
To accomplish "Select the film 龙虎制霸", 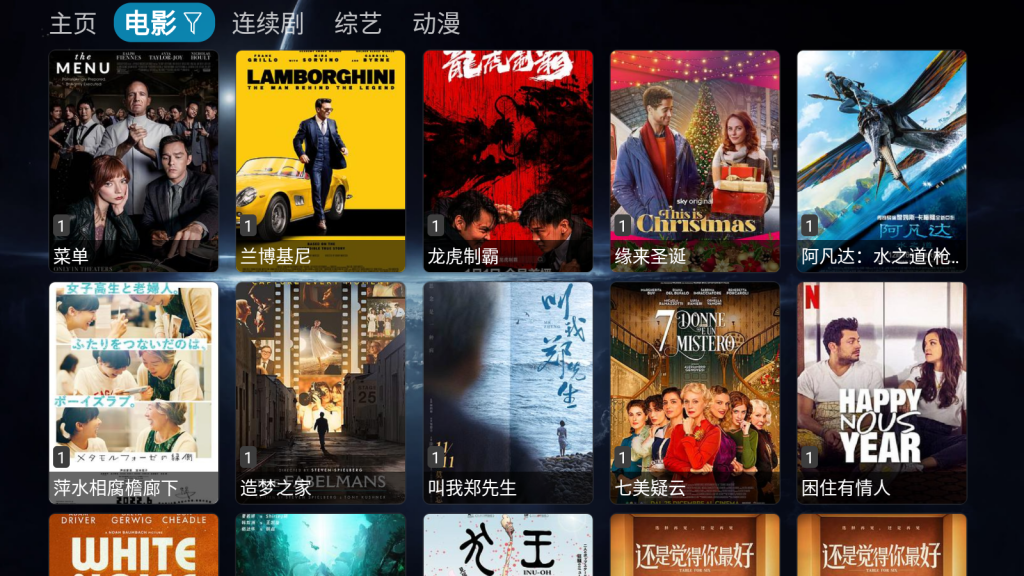I will point(508,160).
